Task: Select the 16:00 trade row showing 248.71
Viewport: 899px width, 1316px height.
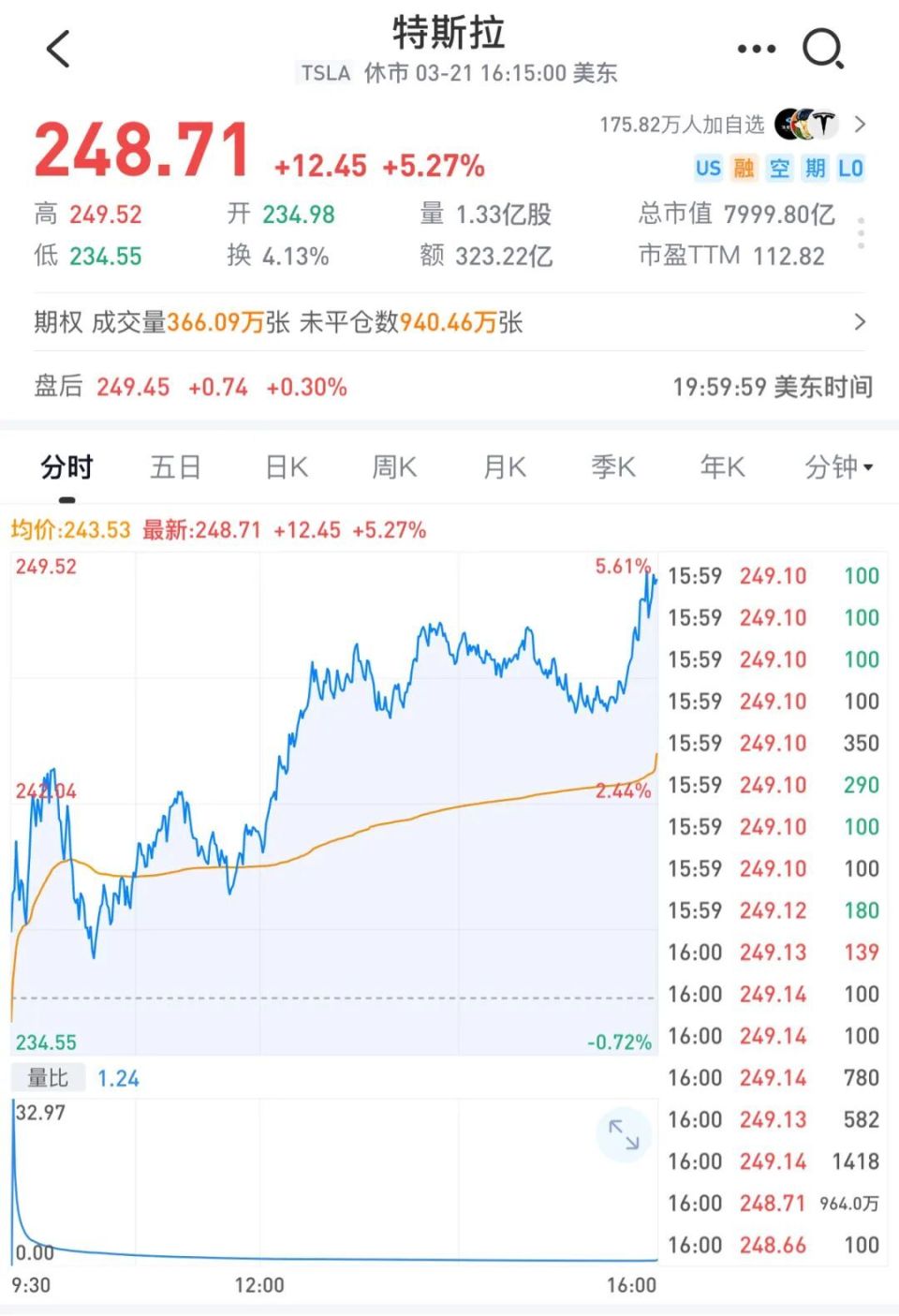Action: 773,1203
